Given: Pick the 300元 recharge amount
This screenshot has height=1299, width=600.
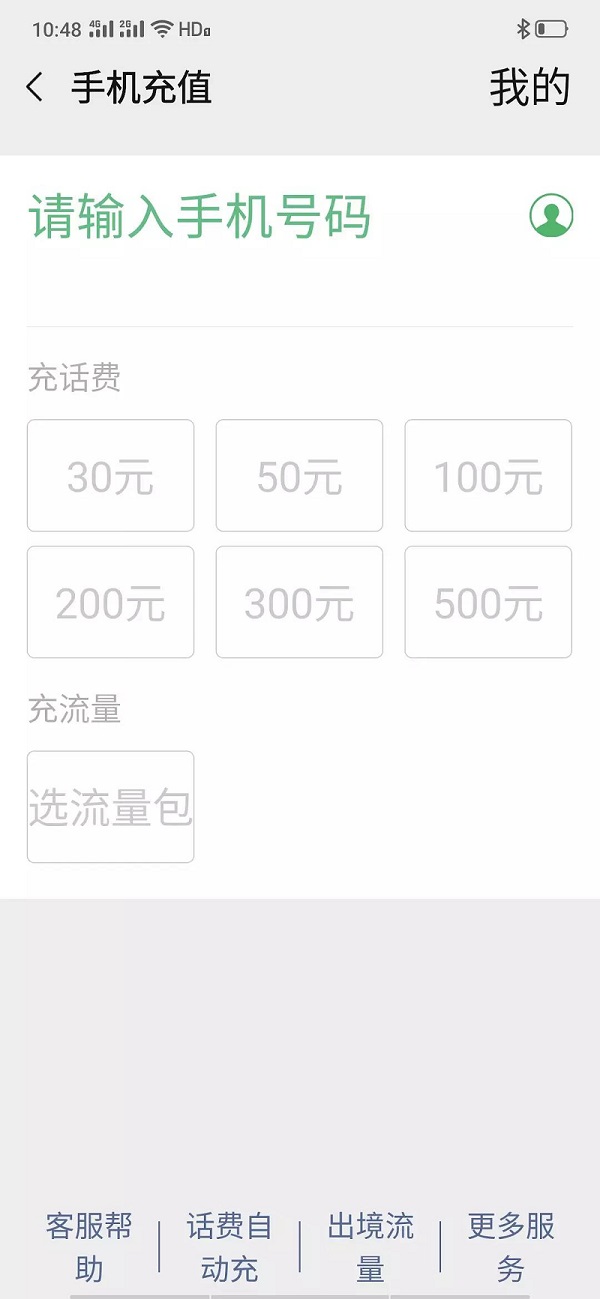Looking at the screenshot, I should [x=300, y=602].
